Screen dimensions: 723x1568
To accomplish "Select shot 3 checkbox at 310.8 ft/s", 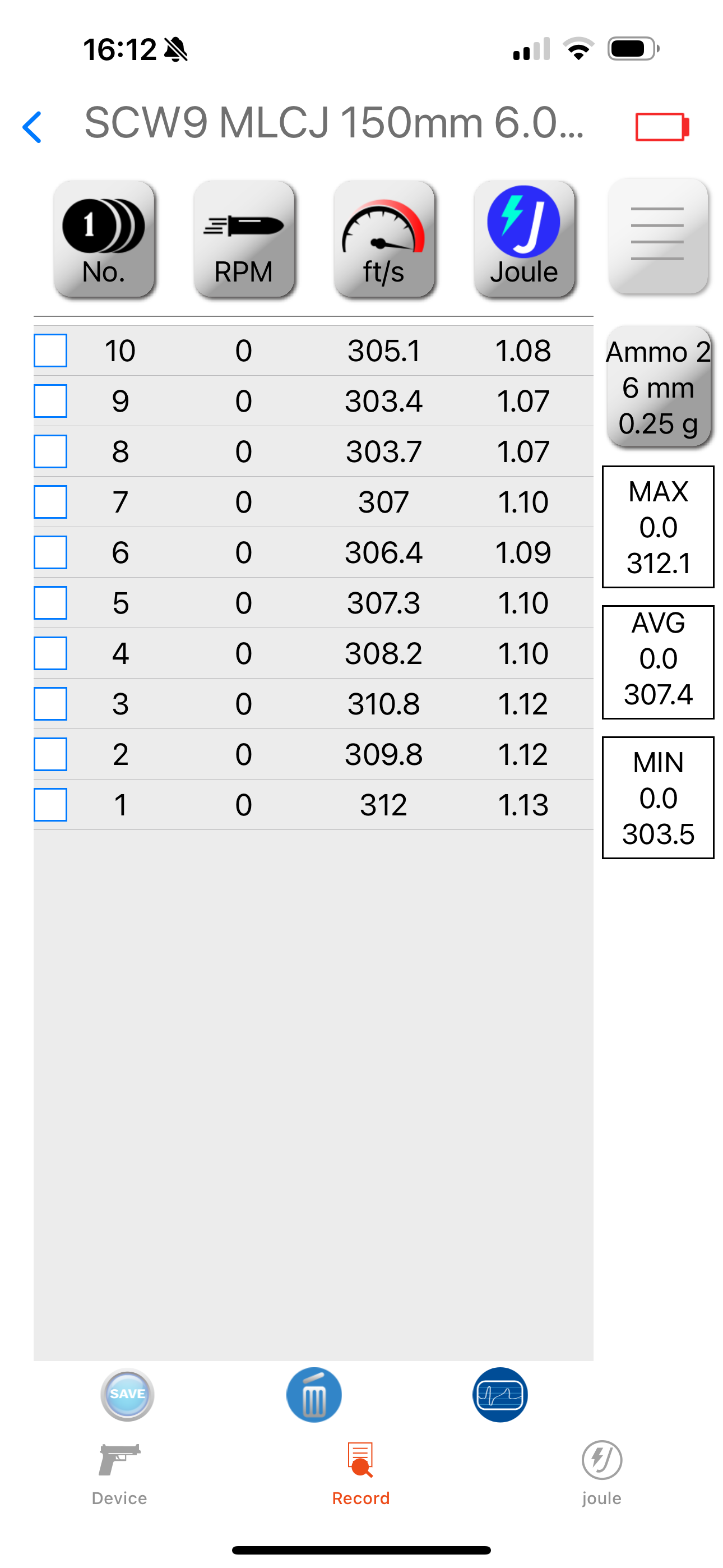I will tap(50, 704).
